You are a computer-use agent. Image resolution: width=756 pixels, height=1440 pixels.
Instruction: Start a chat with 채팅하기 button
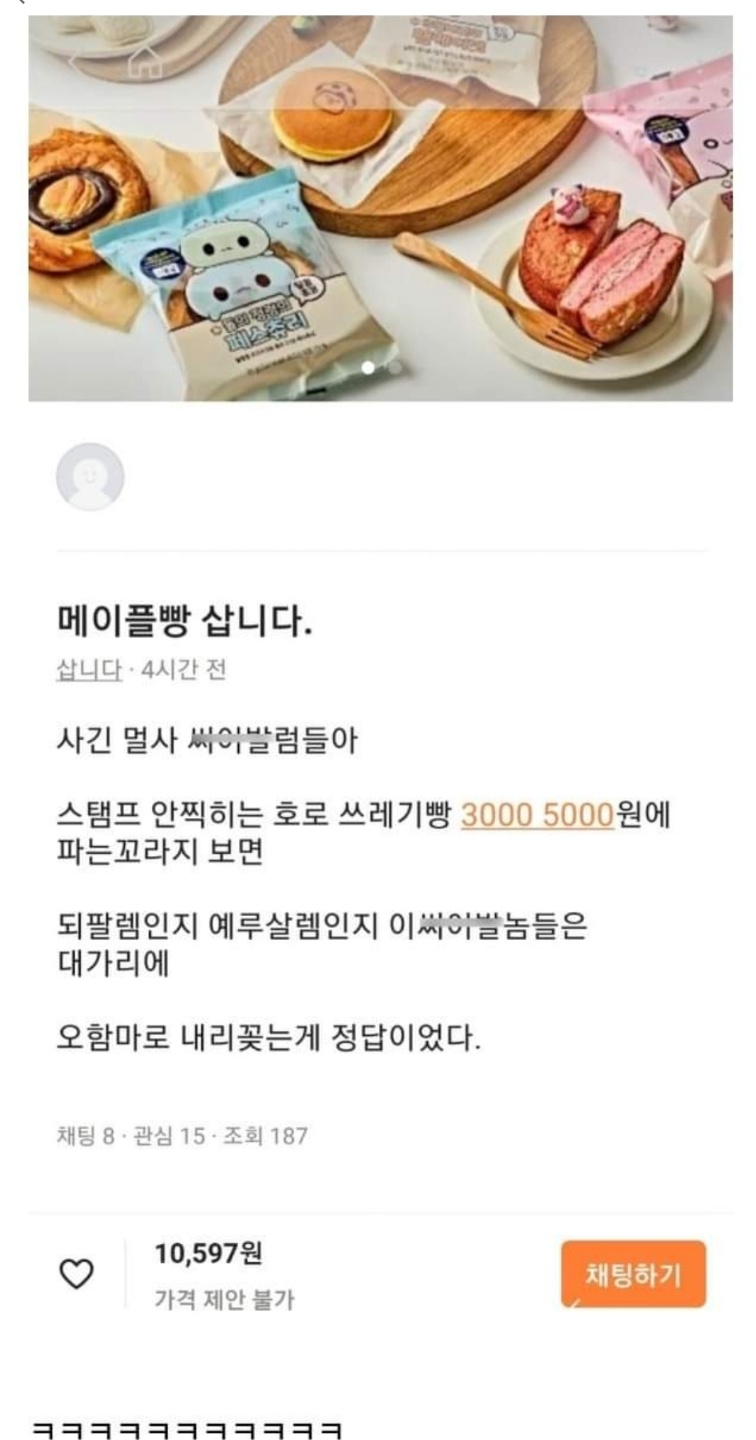pos(633,1274)
